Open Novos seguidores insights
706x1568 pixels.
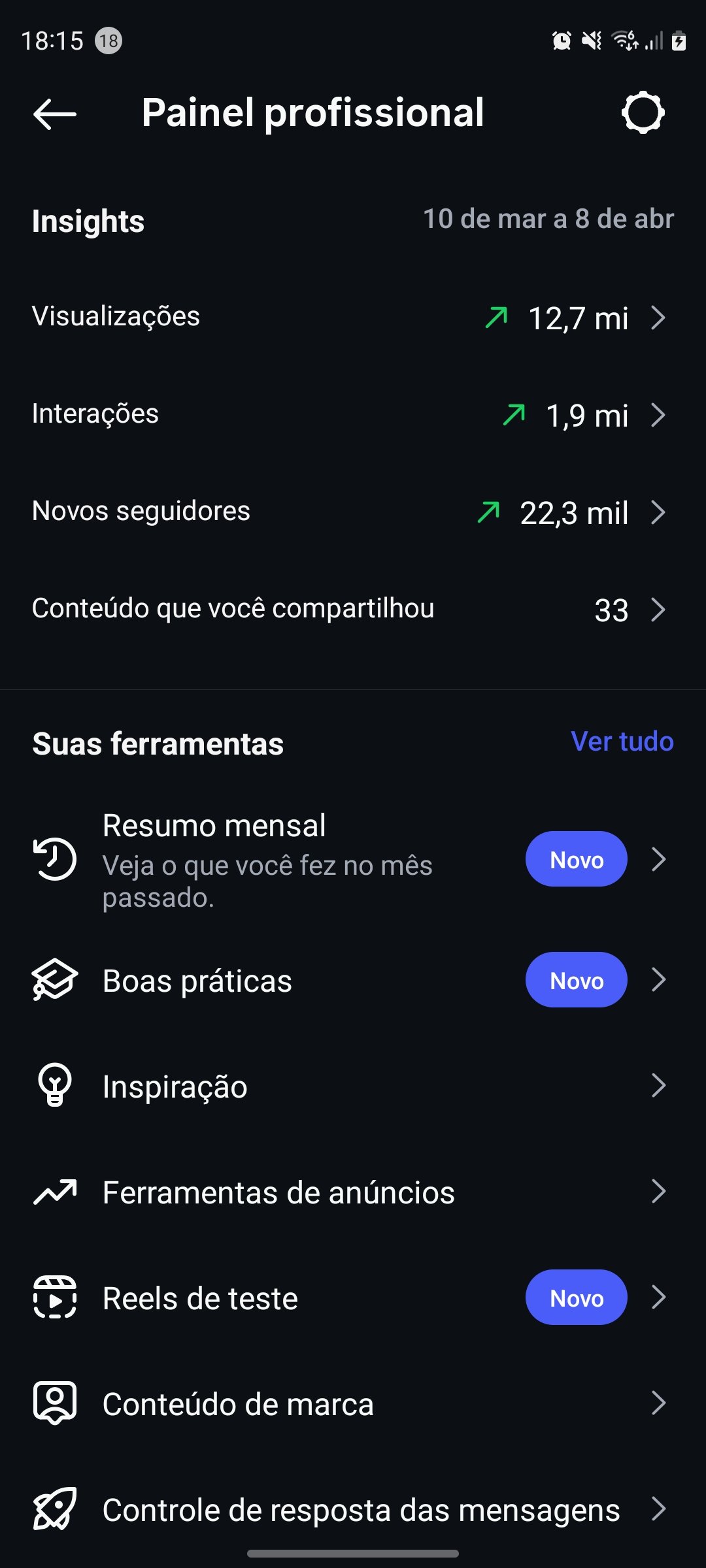(353, 512)
